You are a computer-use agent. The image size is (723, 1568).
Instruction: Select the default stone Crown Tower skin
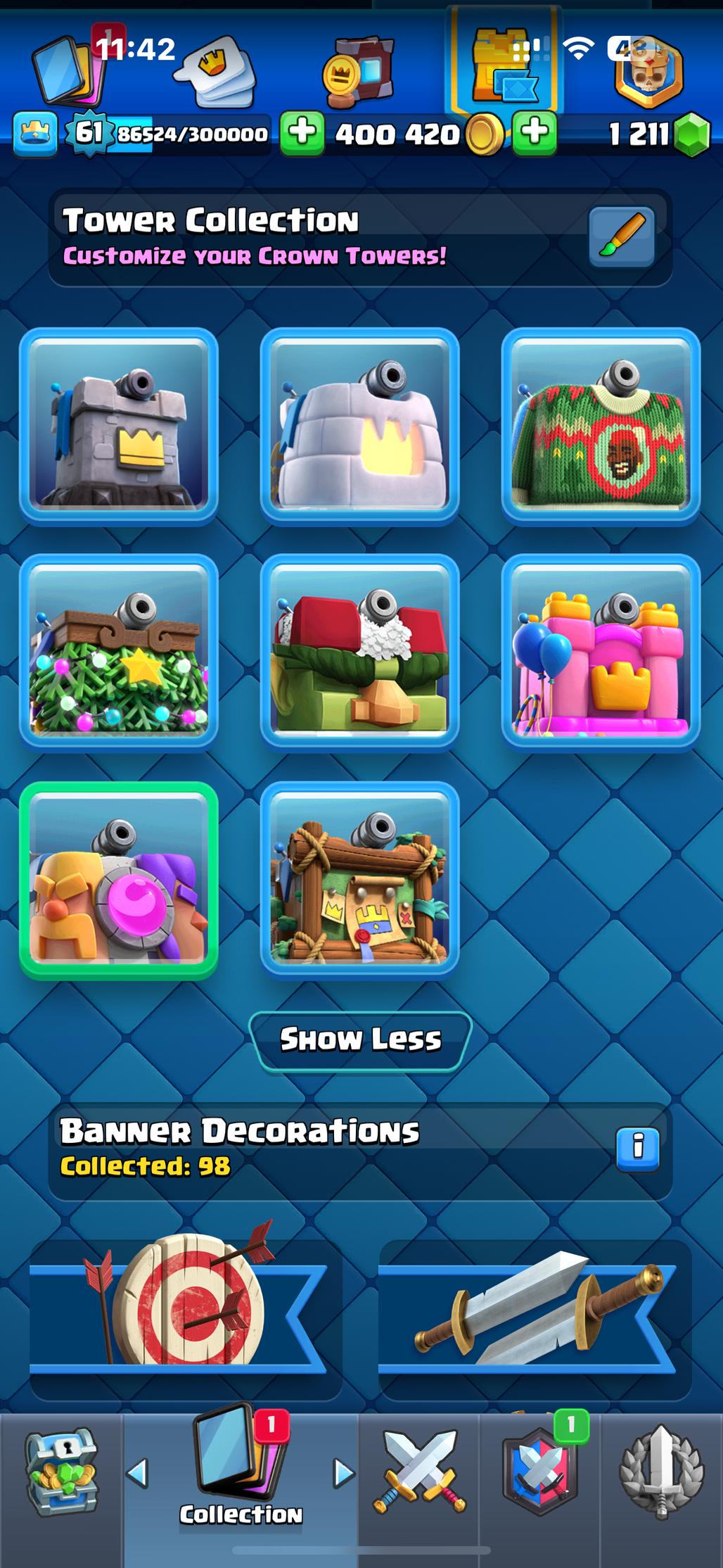[x=119, y=425]
